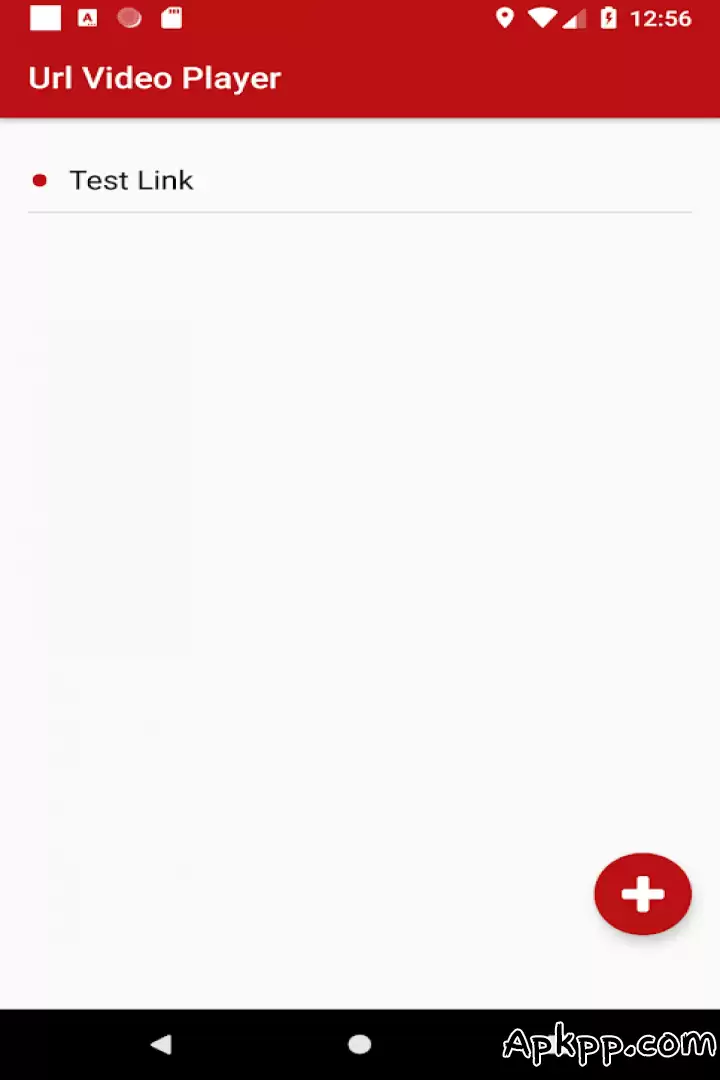Open the Test Link video entry
This screenshot has height=1080, width=720.
pyautogui.click(x=131, y=180)
